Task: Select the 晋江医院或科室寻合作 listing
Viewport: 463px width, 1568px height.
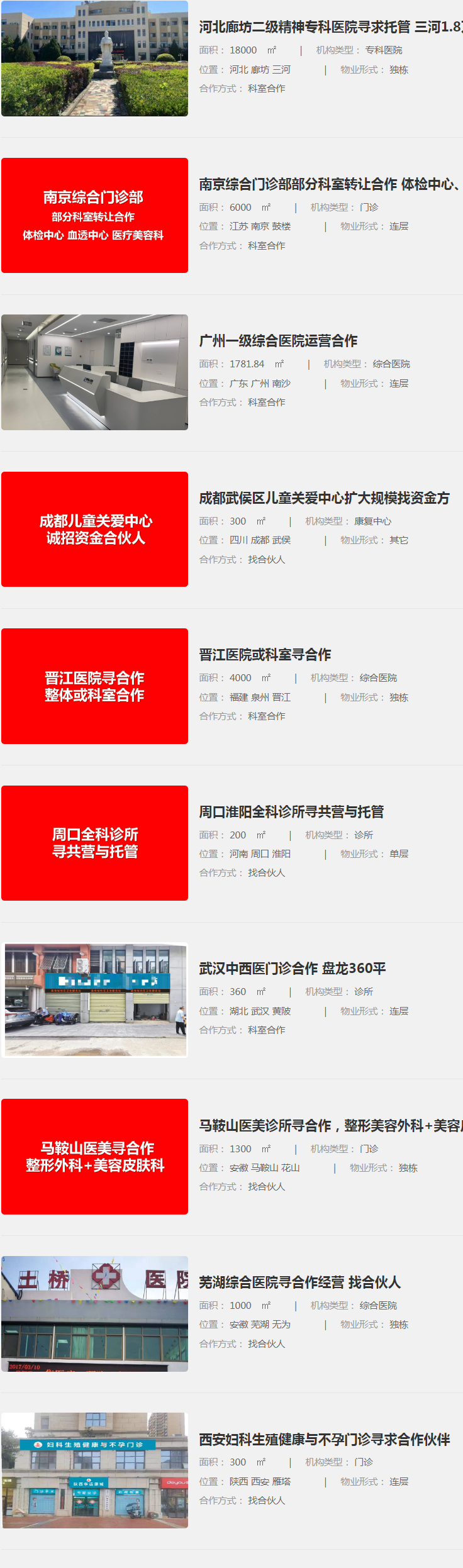Action: (265, 655)
